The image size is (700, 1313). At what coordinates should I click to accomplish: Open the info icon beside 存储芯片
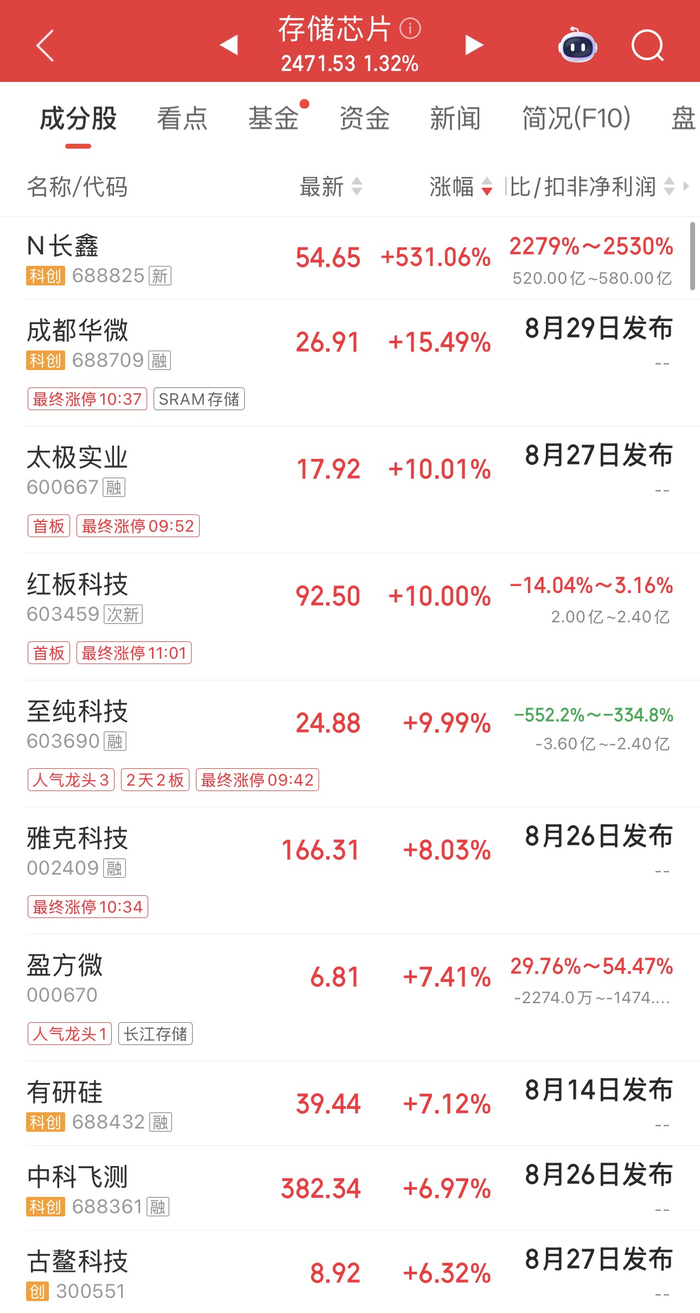pyautogui.click(x=410, y=28)
